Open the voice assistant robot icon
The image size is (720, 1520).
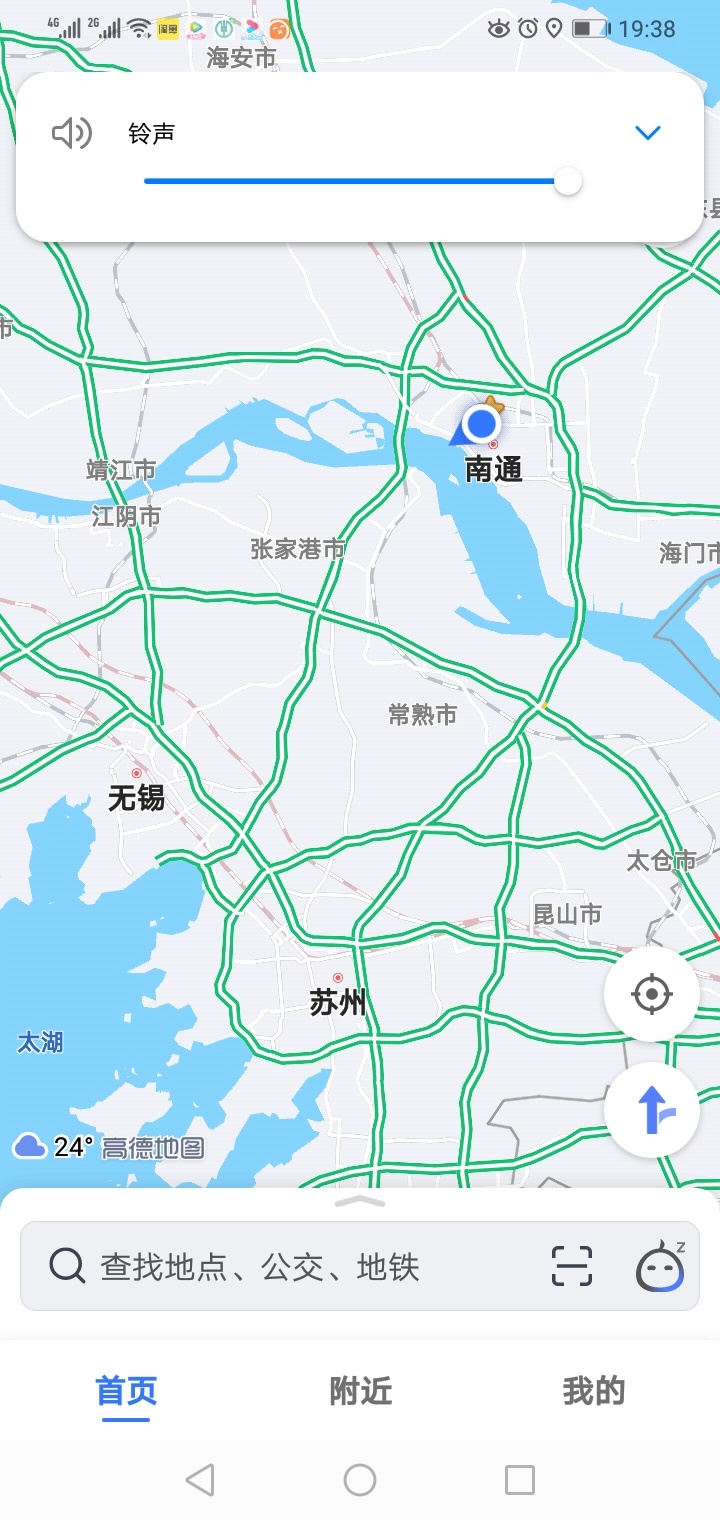(661, 1267)
